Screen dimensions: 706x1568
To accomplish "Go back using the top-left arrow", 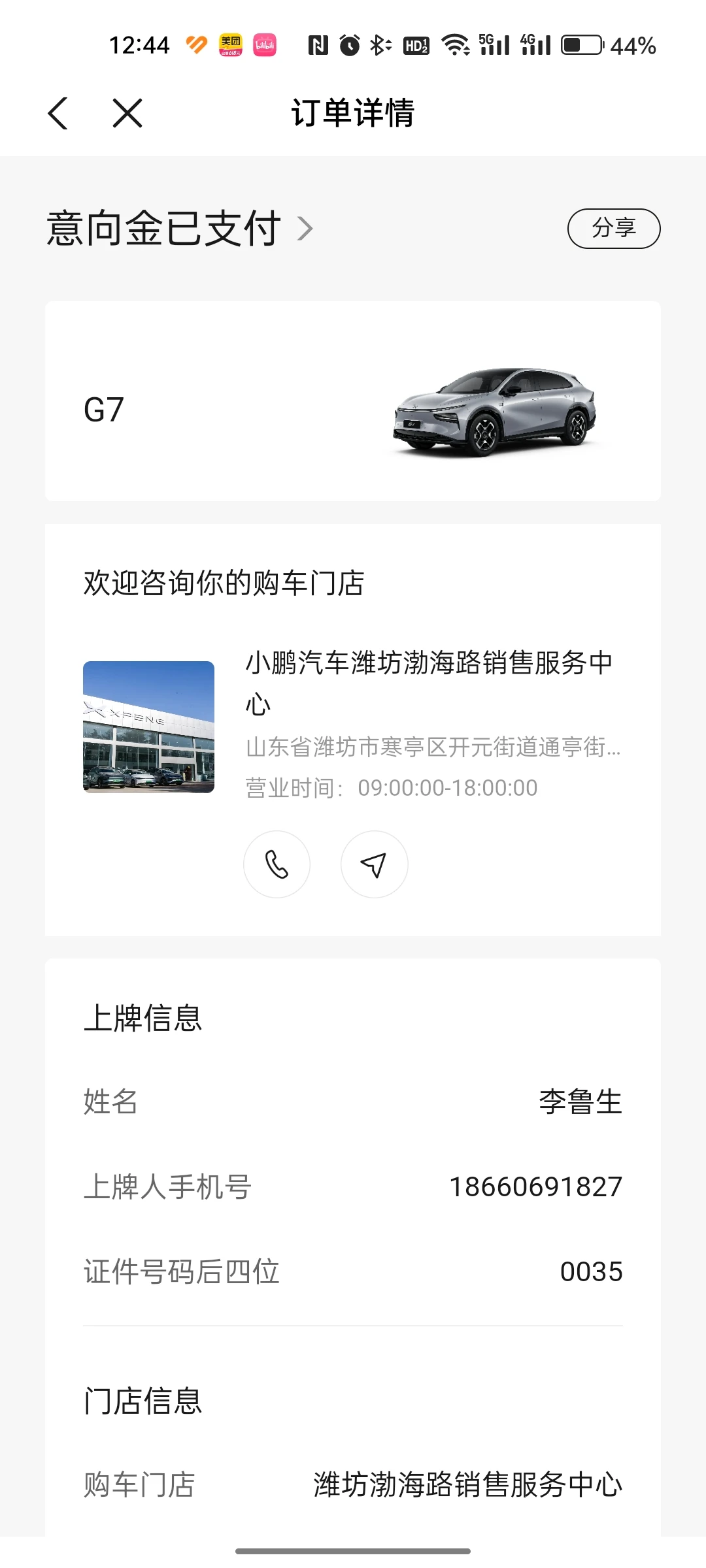I will 58,114.
